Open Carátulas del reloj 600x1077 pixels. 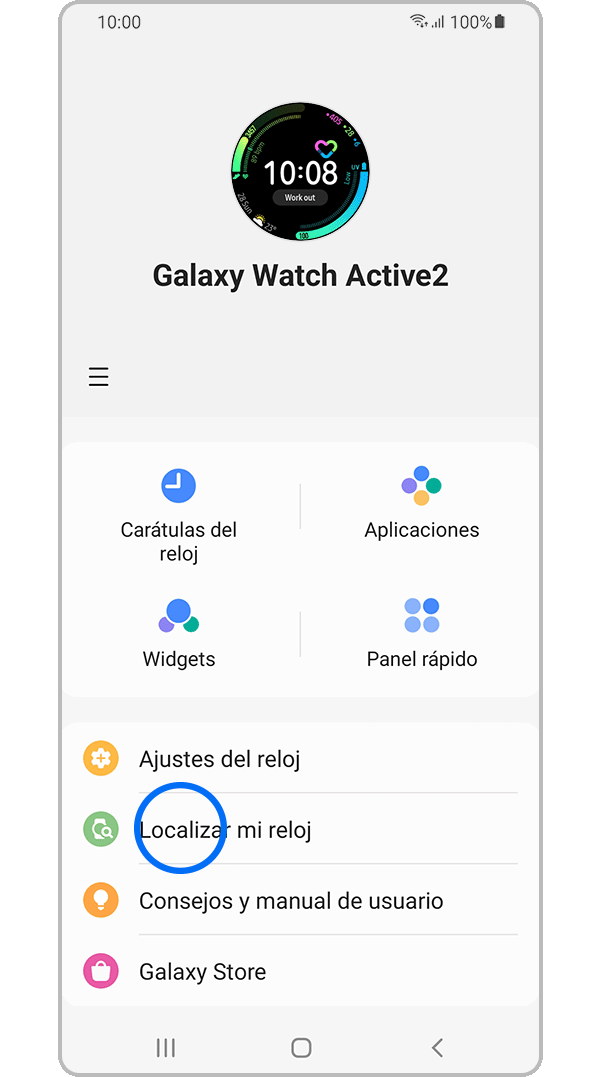pyautogui.click(x=179, y=511)
